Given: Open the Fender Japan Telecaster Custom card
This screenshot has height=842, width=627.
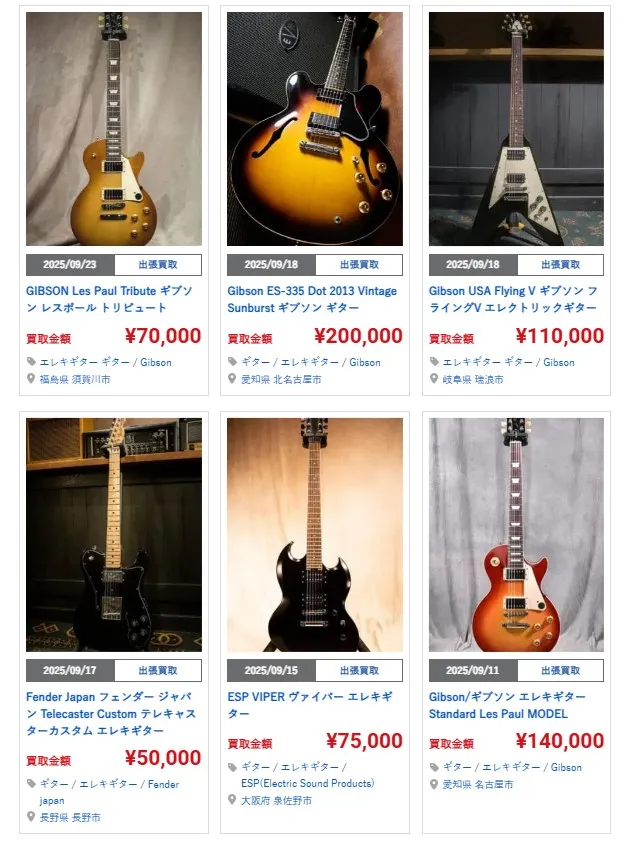Looking at the screenshot, I should tap(113, 714).
